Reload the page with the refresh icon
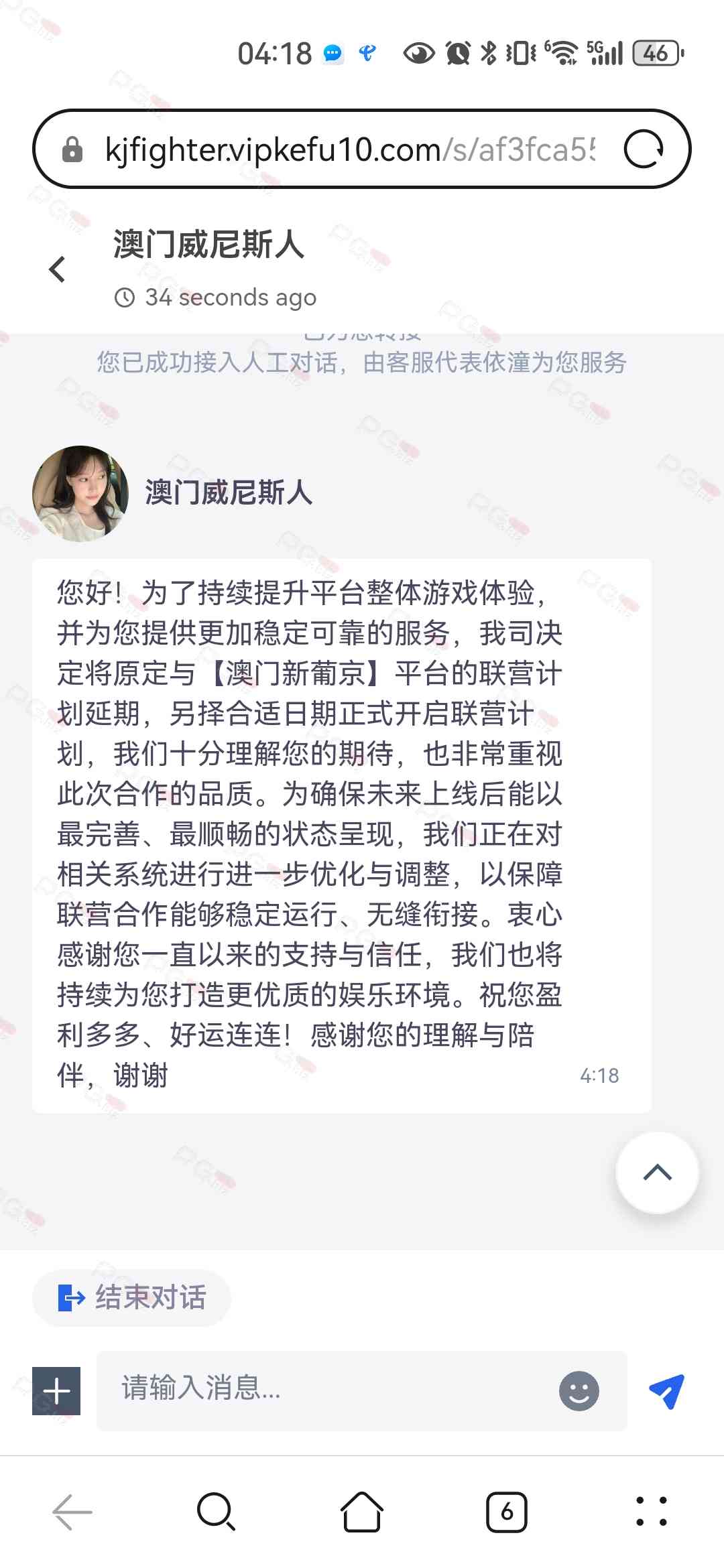724x1568 pixels. click(644, 149)
